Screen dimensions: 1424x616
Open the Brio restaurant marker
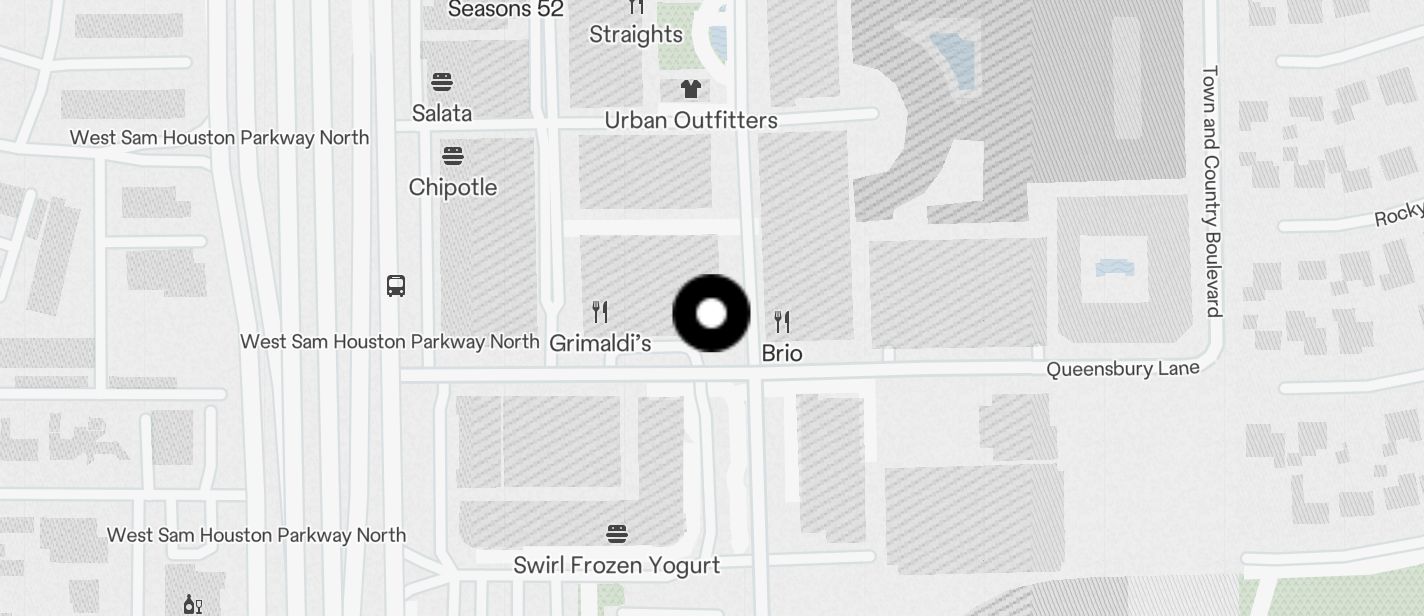point(782,322)
